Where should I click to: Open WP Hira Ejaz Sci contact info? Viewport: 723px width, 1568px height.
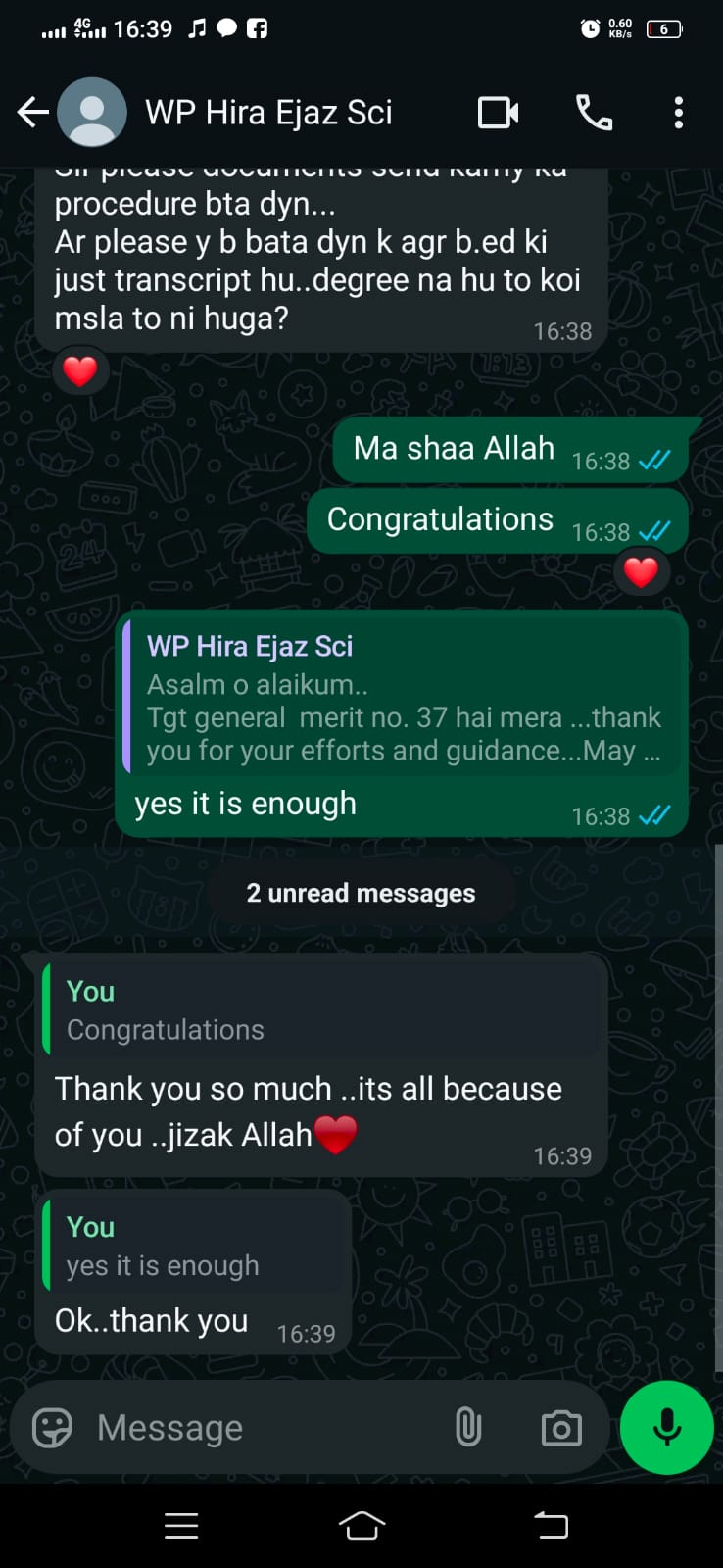coord(268,113)
